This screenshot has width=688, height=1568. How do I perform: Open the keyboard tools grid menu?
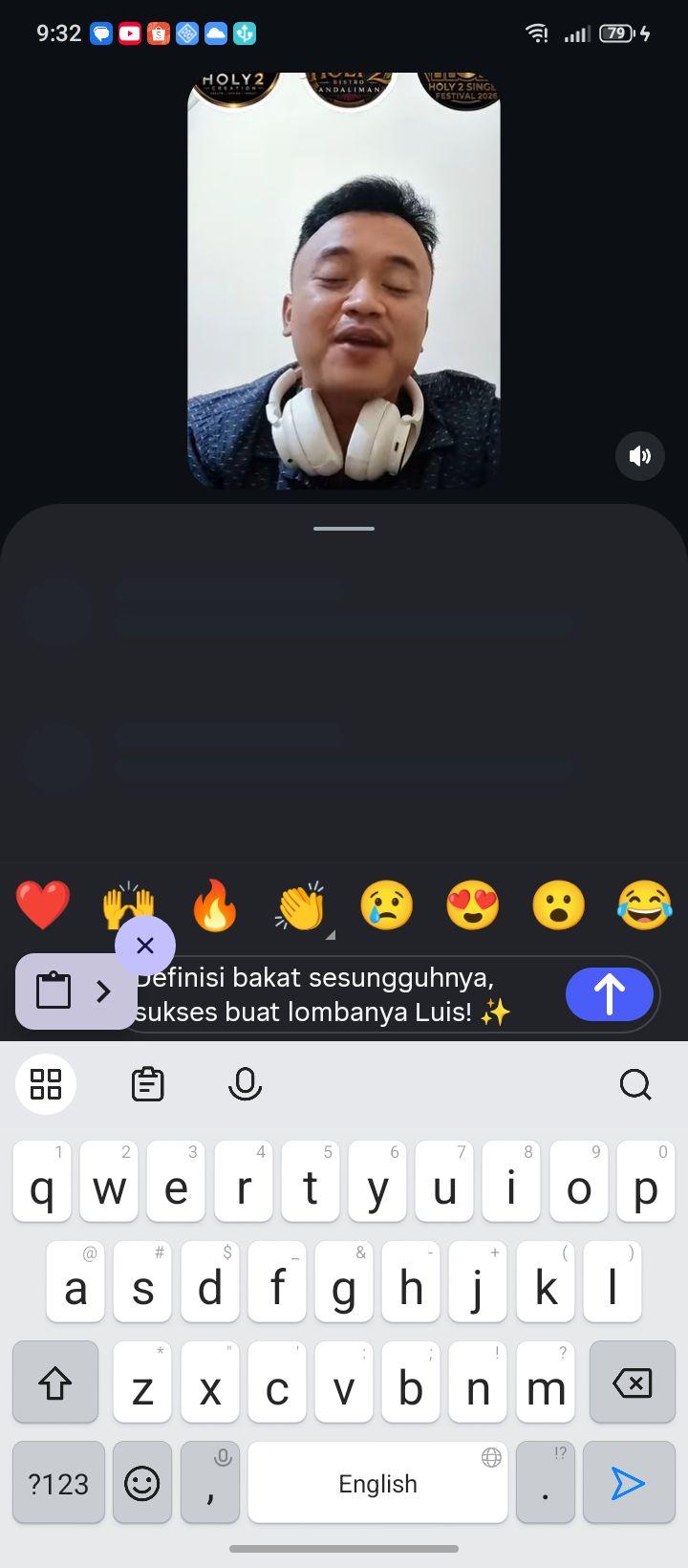[46, 1084]
